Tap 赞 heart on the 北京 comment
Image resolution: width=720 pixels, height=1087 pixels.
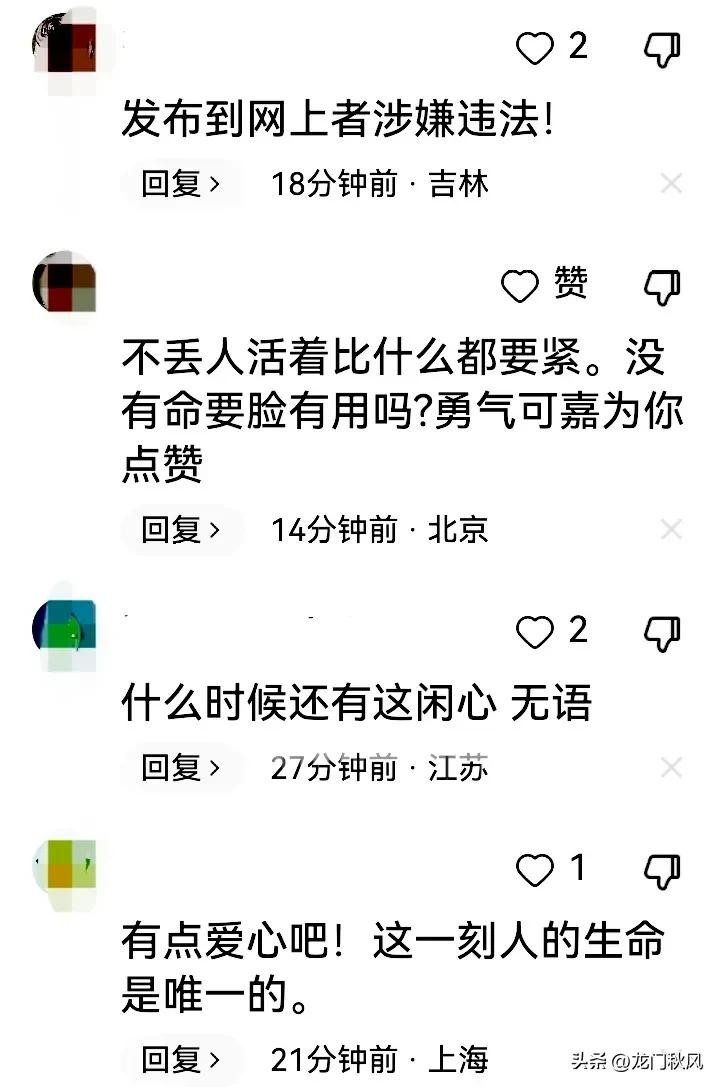coord(520,287)
